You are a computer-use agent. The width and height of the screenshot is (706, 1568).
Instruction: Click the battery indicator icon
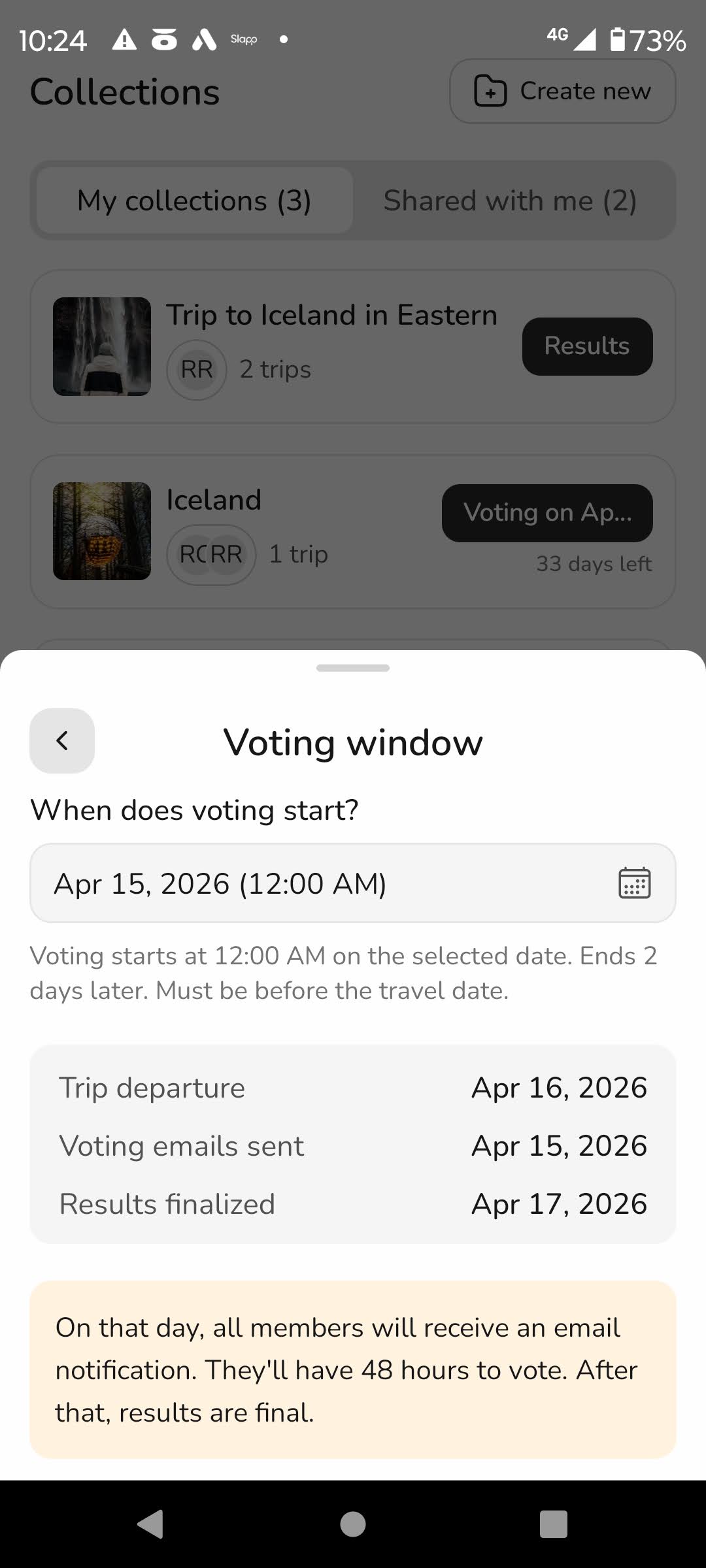coord(616,40)
